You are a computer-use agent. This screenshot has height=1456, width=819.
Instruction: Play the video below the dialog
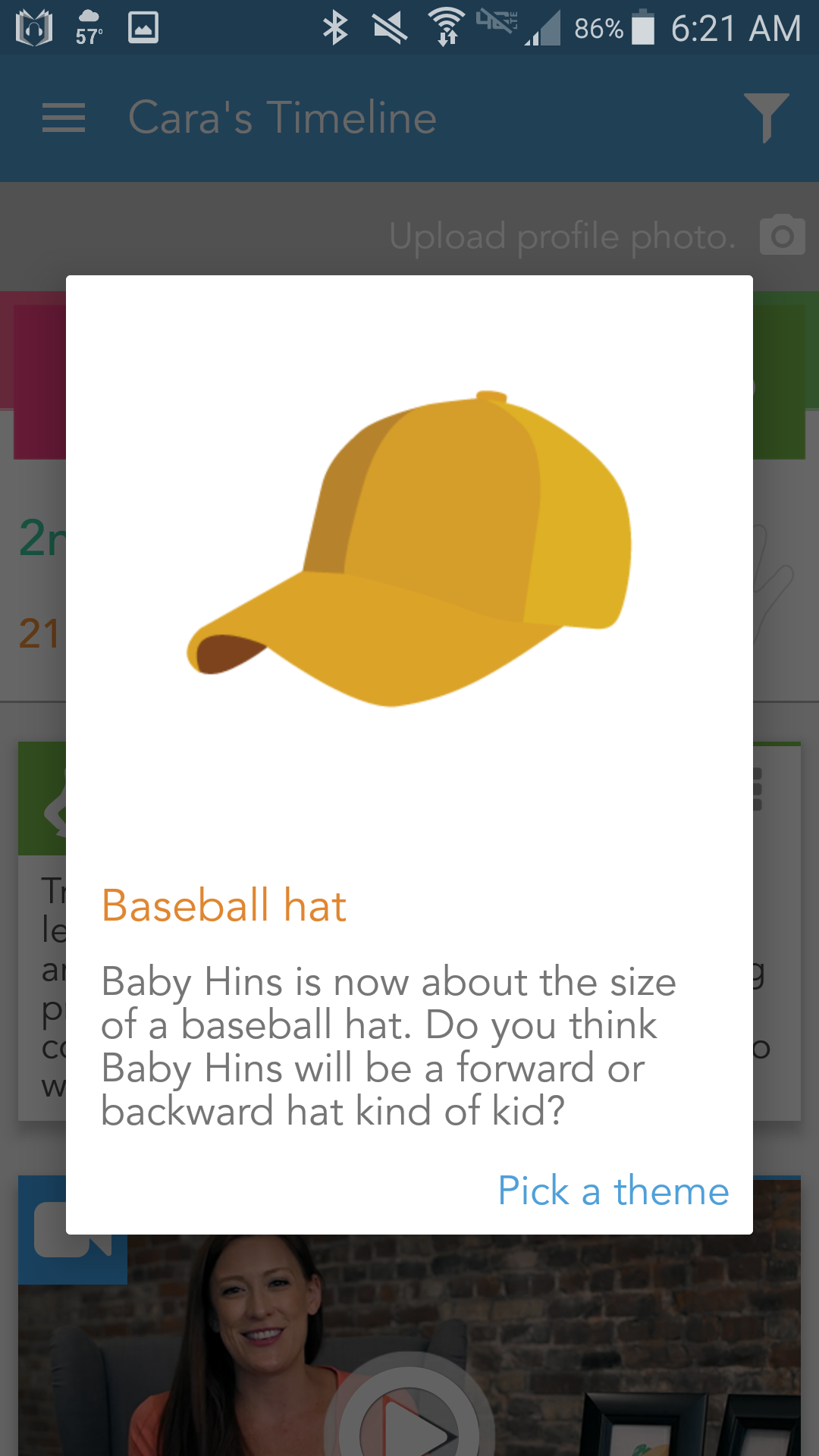409,1418
